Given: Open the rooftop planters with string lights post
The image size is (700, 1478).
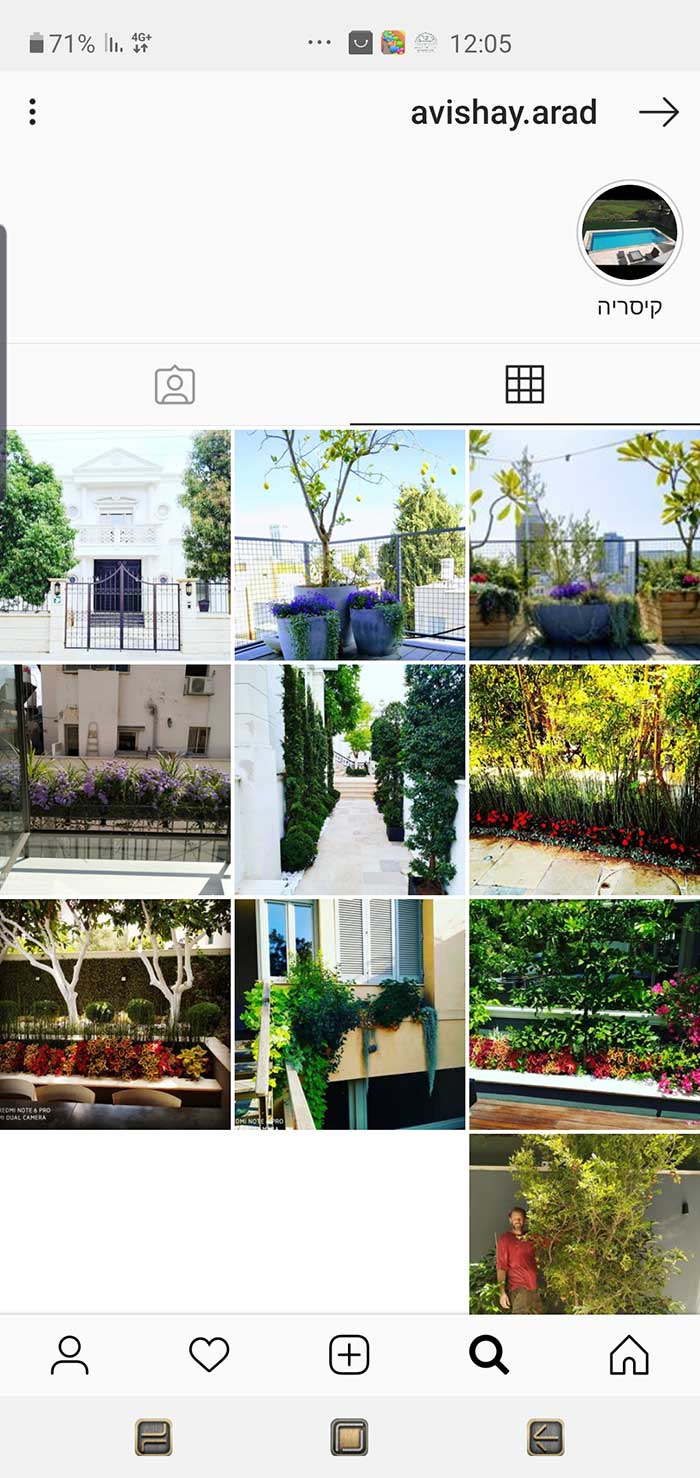Looking at the screenshot, I should (x=584, y=545).
